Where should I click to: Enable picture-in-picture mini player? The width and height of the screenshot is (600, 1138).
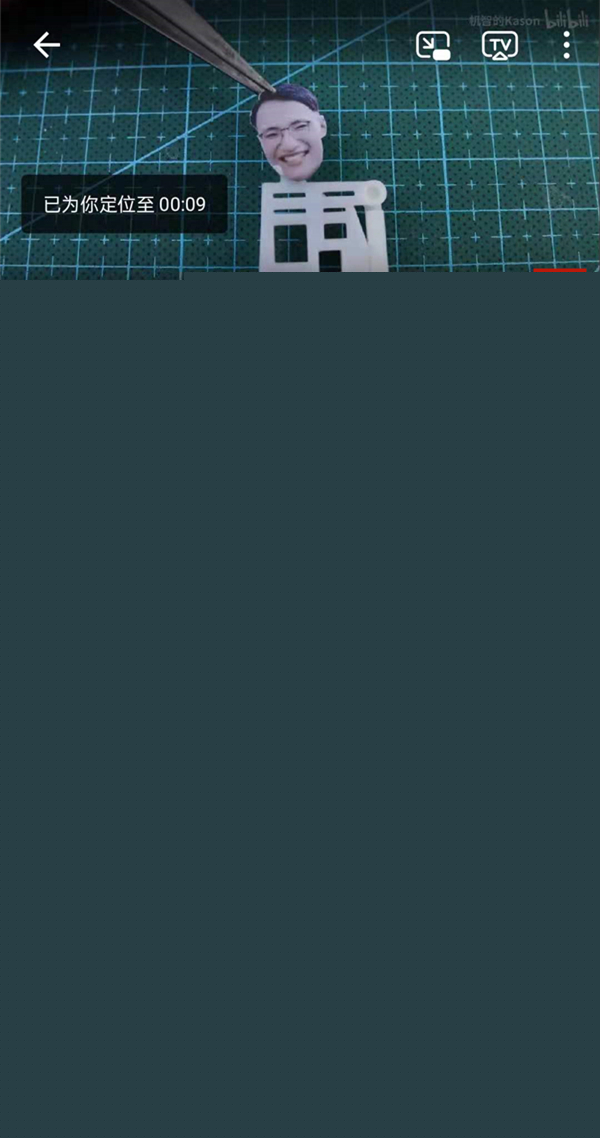pyautogui.click(x=433, y=45)
